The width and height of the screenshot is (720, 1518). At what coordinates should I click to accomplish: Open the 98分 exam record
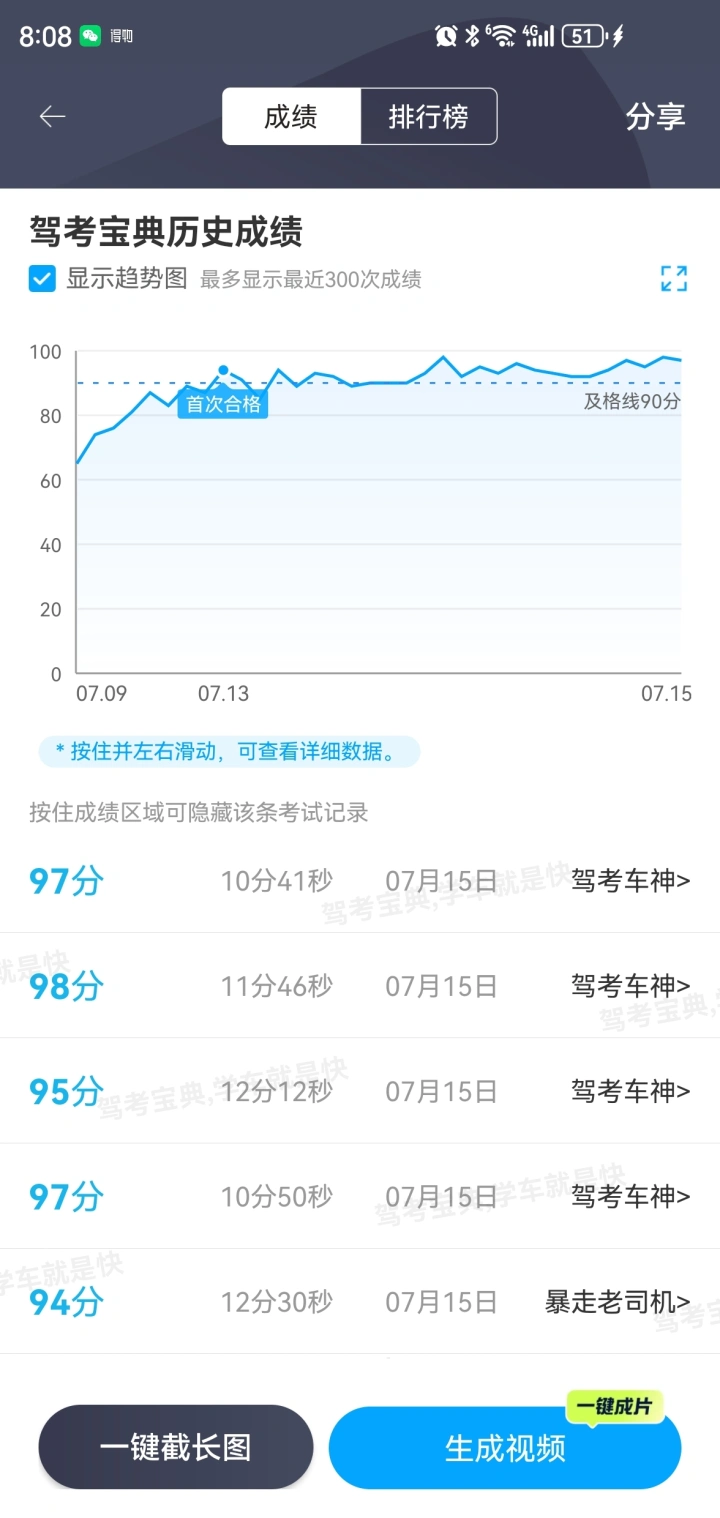(x=360, y=986)
